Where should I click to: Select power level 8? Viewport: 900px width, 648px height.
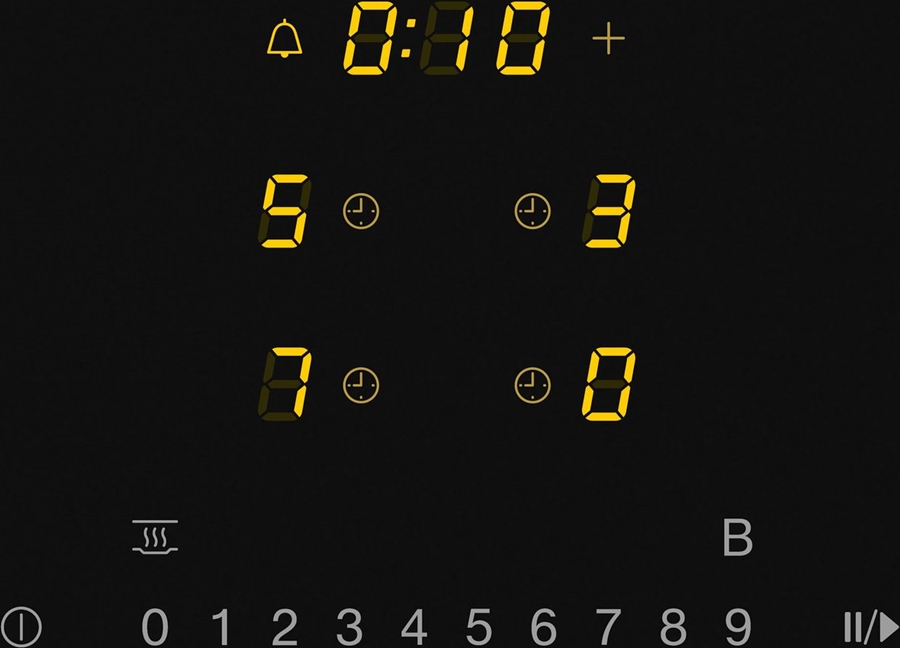coord(674,627)
